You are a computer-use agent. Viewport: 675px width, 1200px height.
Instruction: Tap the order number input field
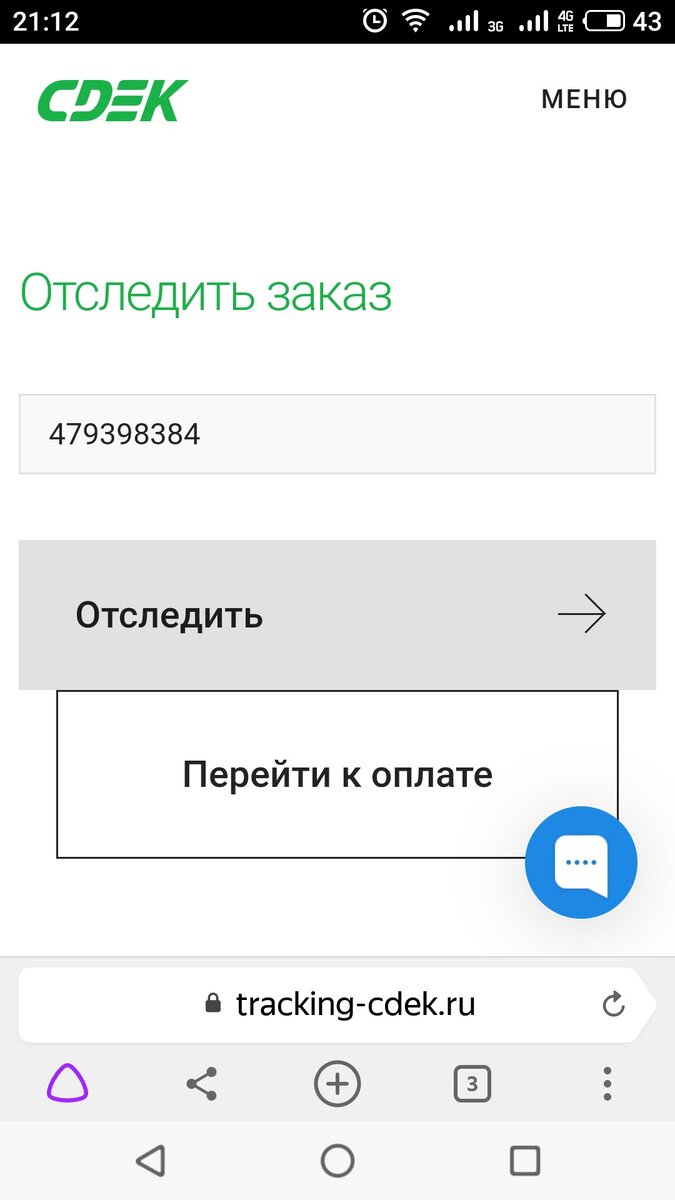coord(337,434)
